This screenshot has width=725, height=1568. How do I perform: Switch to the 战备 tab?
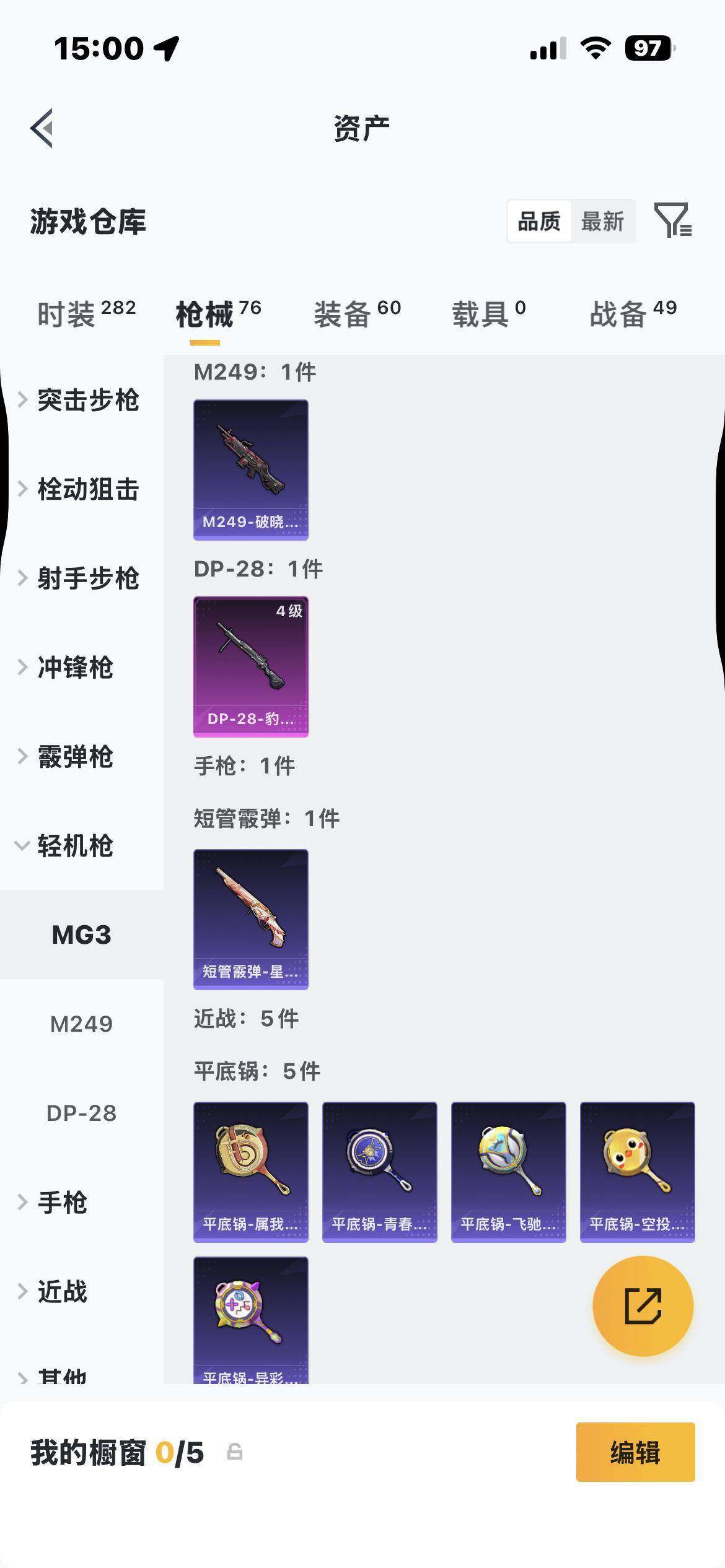[x=633, y=313]
